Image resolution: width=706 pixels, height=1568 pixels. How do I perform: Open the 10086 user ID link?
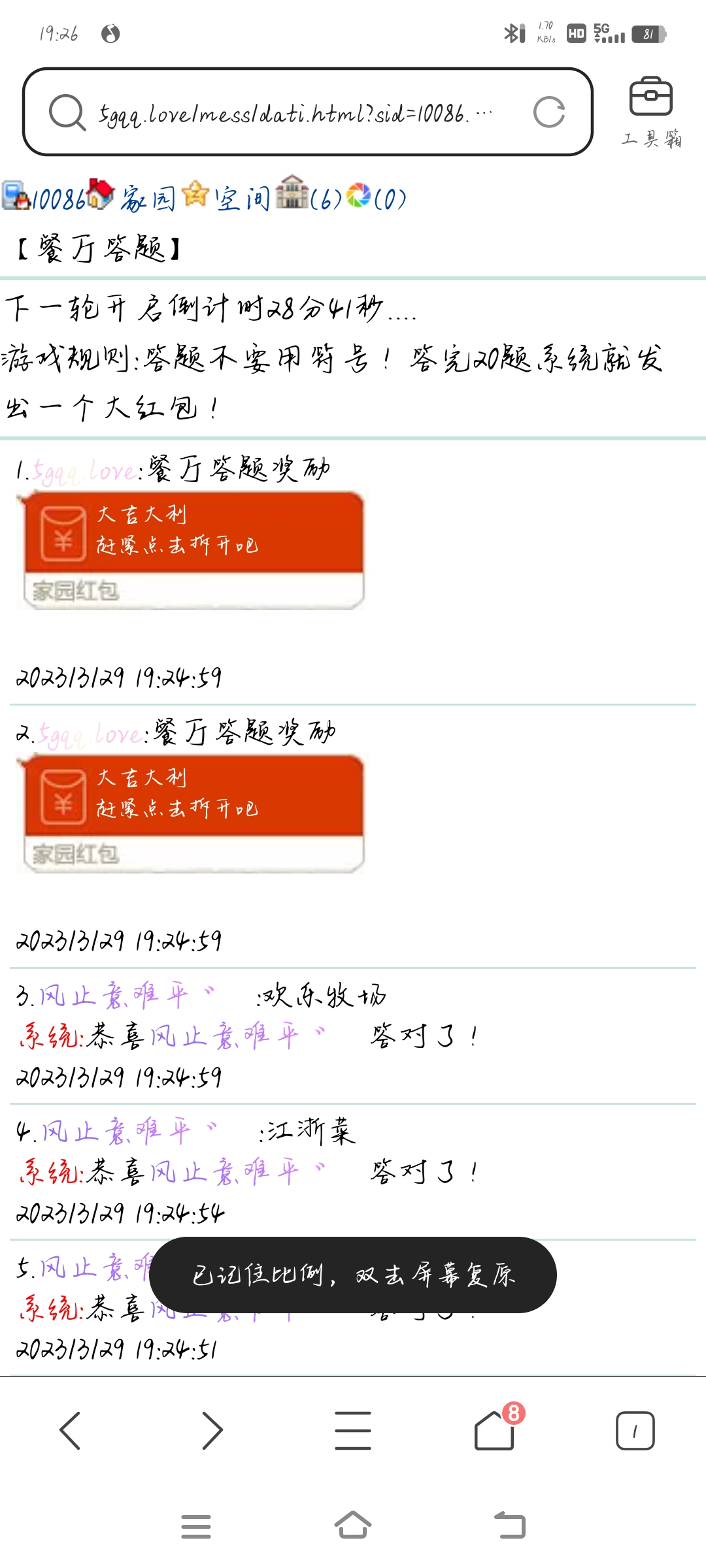pyautogui.click(x=58, y=198)
